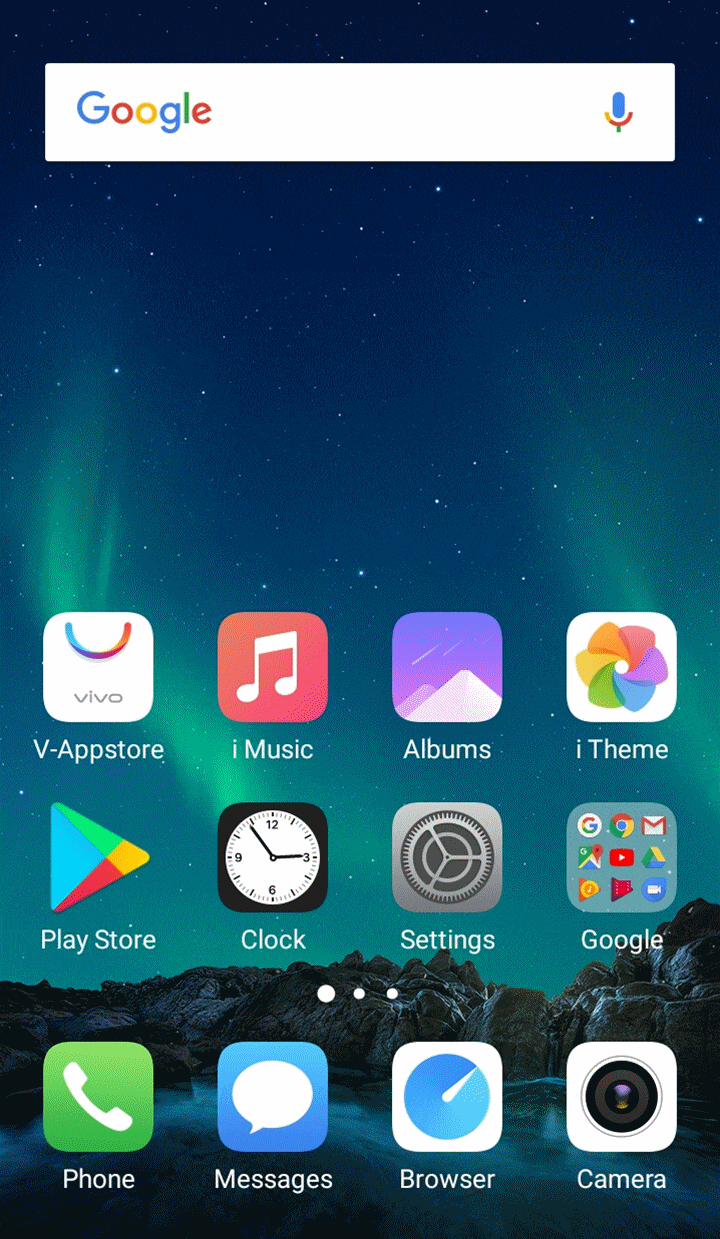Launch i Music
This screenshot has width=720, height=1239.
[x=272, y=667]
